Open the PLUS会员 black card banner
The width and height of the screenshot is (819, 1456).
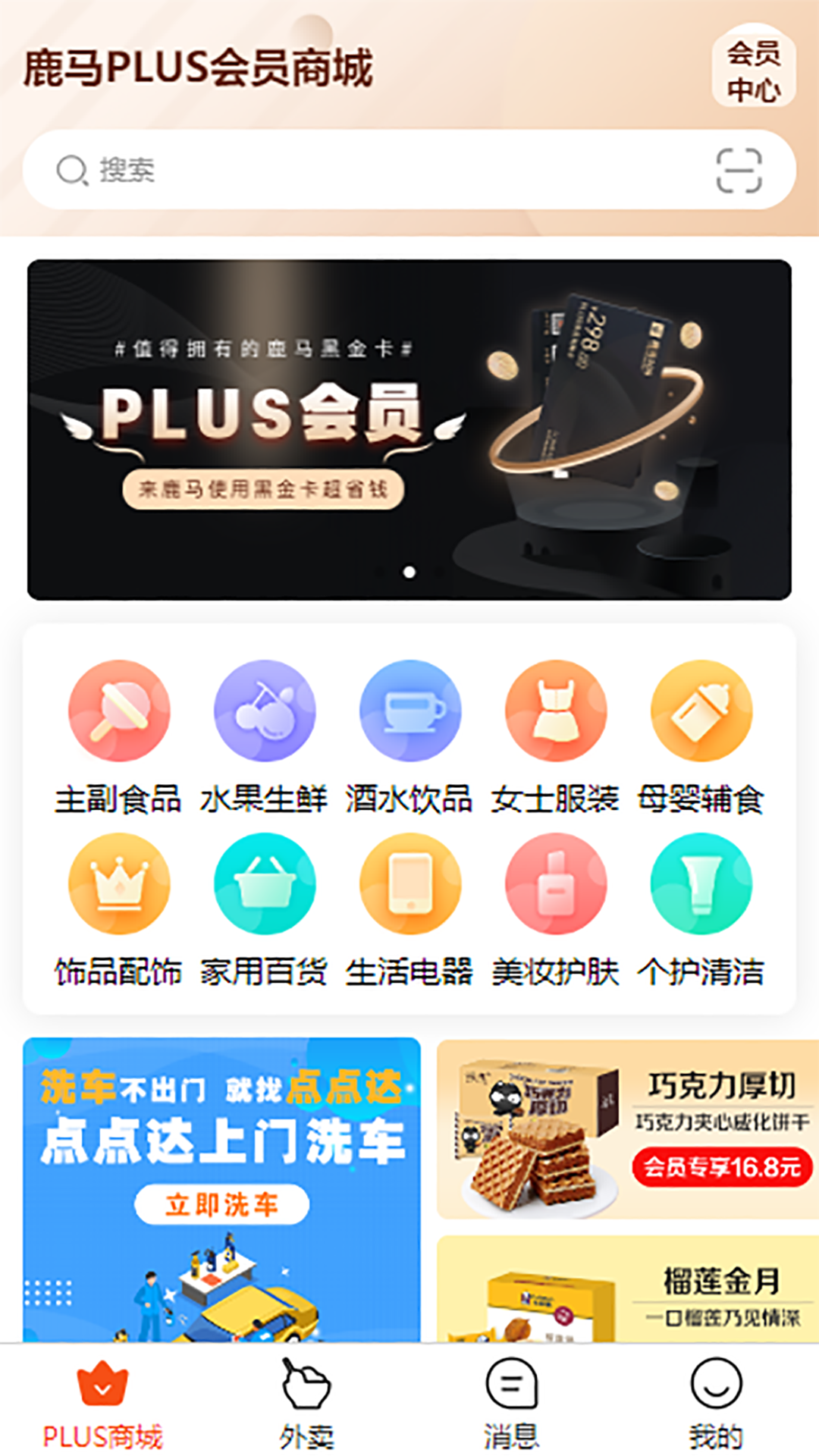[x=409, y=429]
